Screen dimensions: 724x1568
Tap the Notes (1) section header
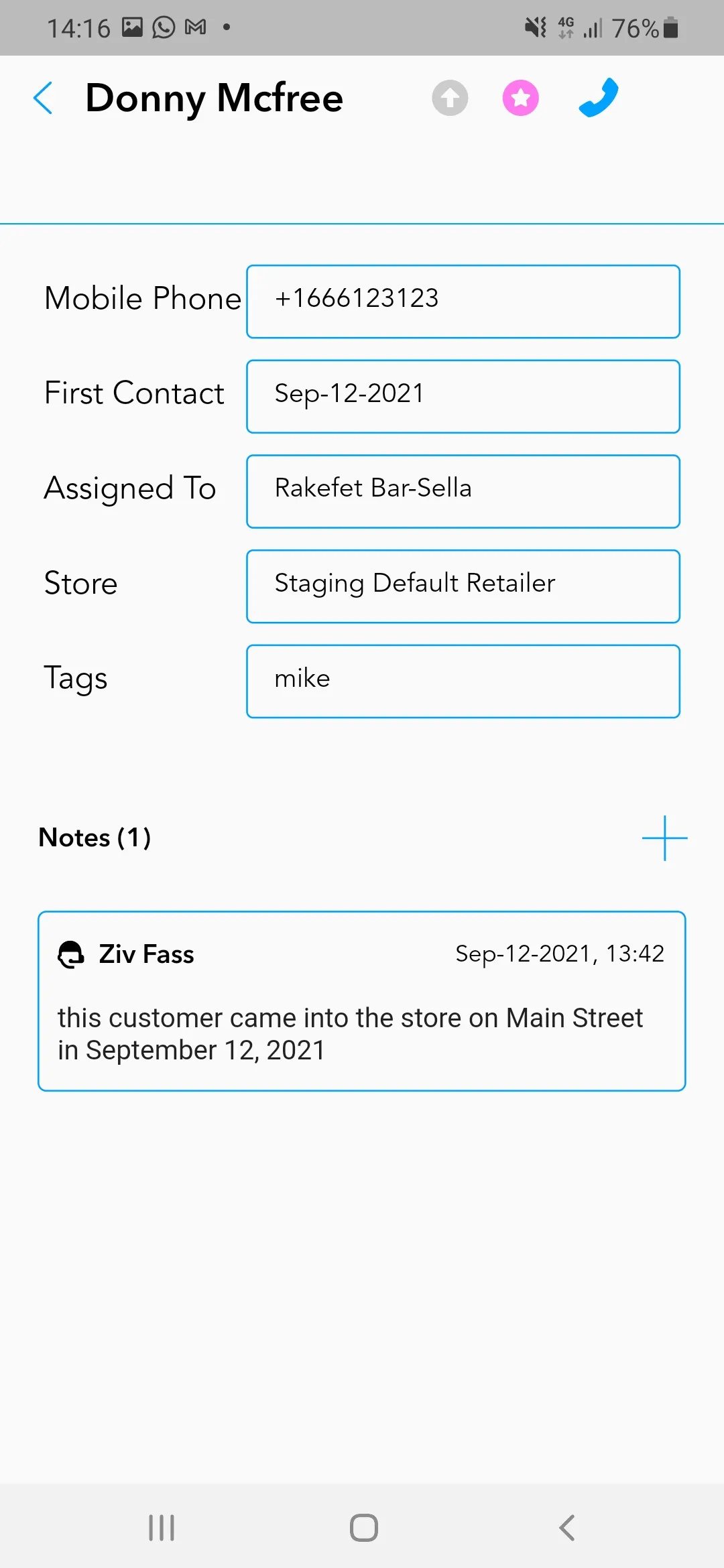[95, 838]
